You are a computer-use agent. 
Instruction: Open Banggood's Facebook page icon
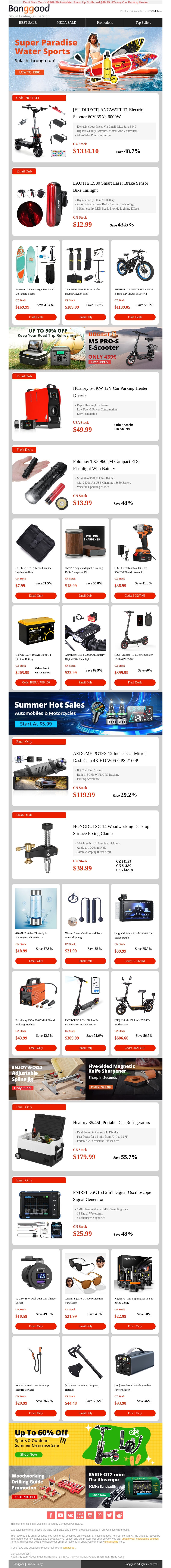pyautogui.click(x=51, y=1515)
